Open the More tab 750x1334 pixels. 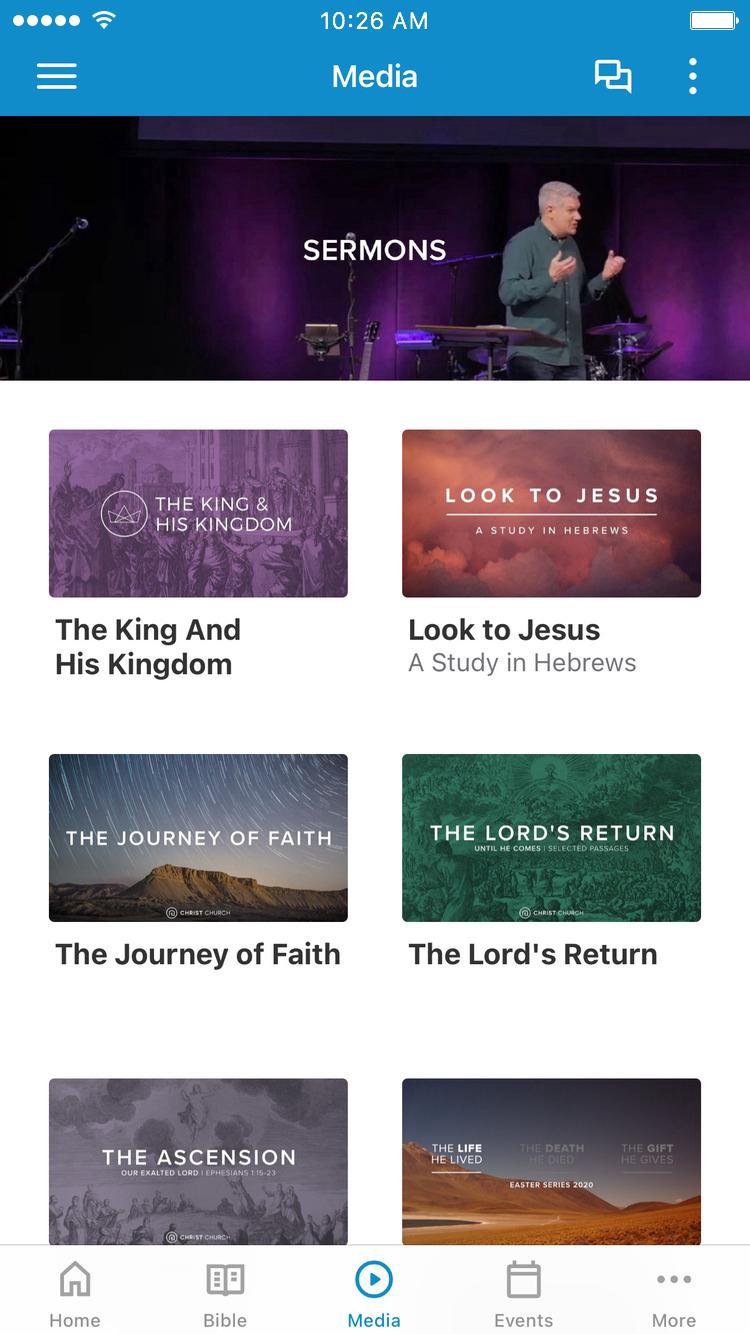[674, 1294]
